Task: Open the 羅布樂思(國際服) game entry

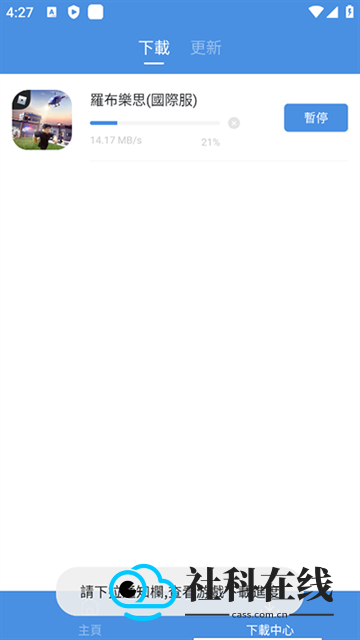Action: coord(180,120)
